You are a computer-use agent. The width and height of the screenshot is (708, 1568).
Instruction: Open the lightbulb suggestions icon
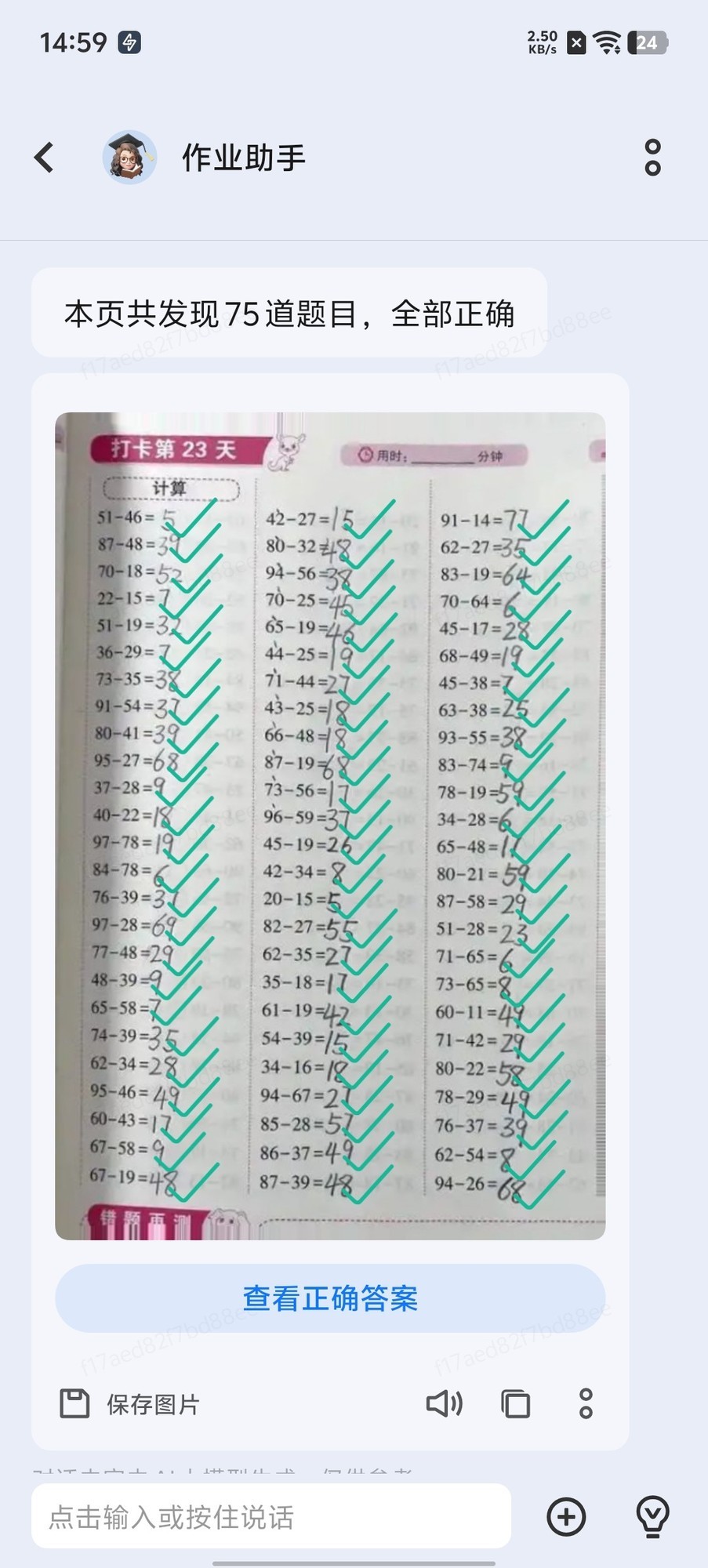[x=652, y=1516]
